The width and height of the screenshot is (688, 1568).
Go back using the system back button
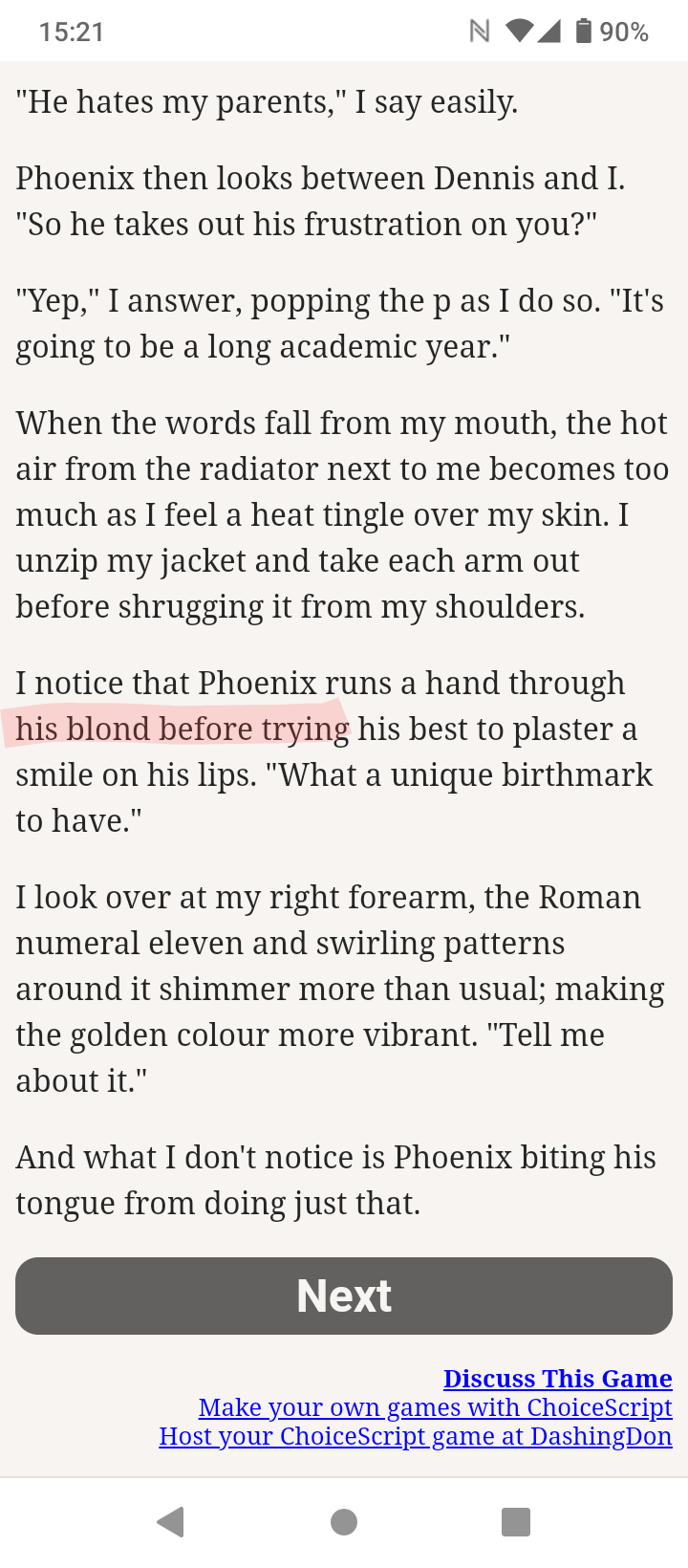click(170, 1521)
